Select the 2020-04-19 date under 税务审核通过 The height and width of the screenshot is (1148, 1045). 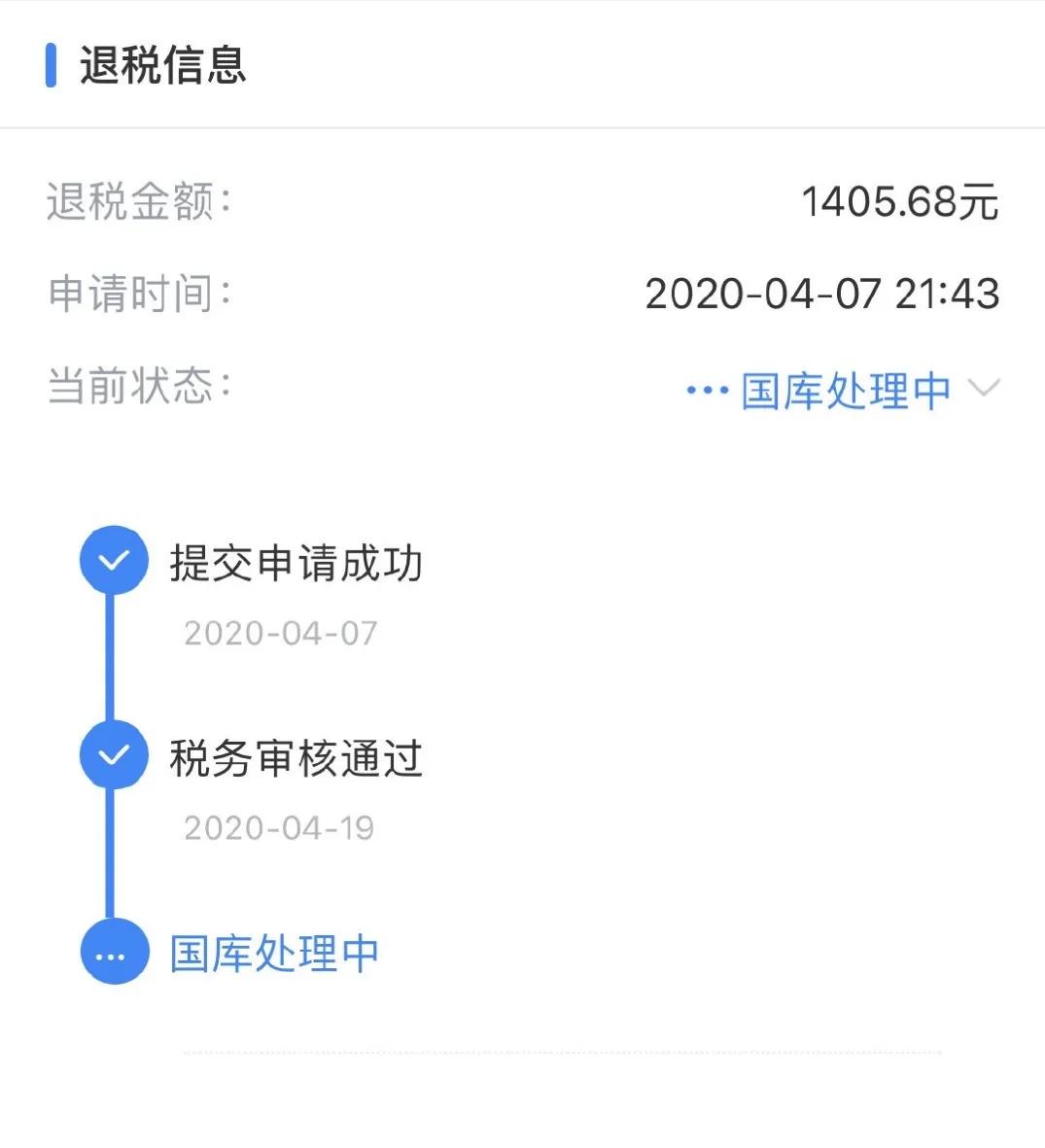click(281, 828)
